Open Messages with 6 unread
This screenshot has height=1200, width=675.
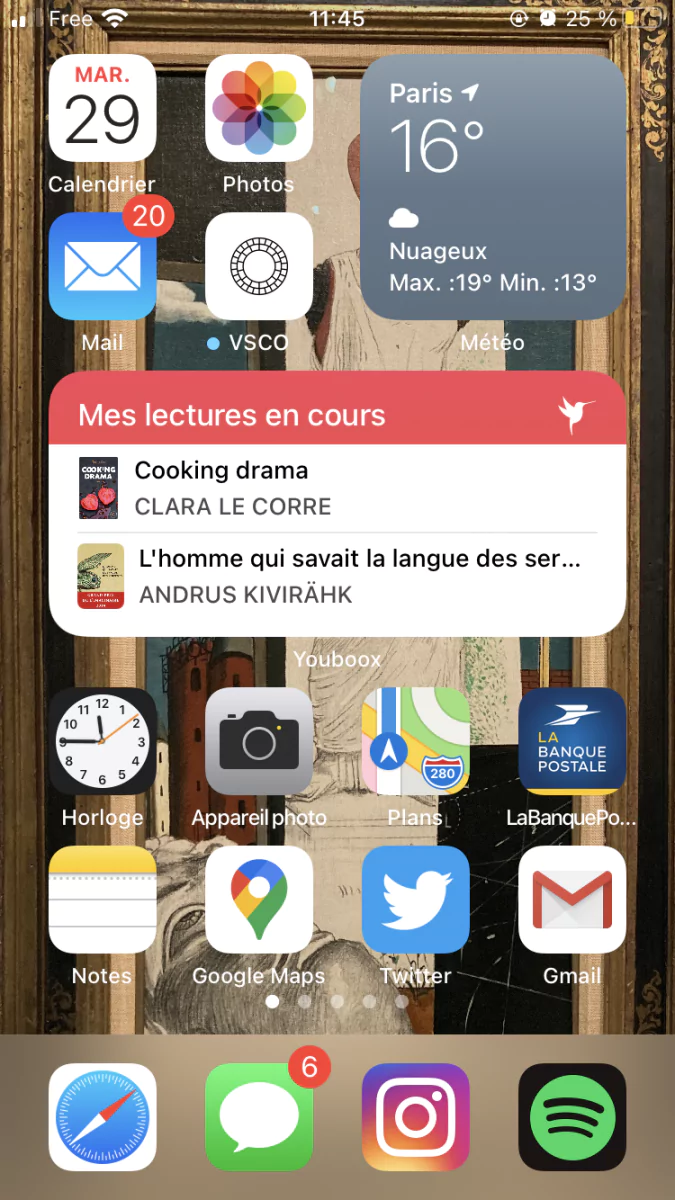pos(259,1116)
